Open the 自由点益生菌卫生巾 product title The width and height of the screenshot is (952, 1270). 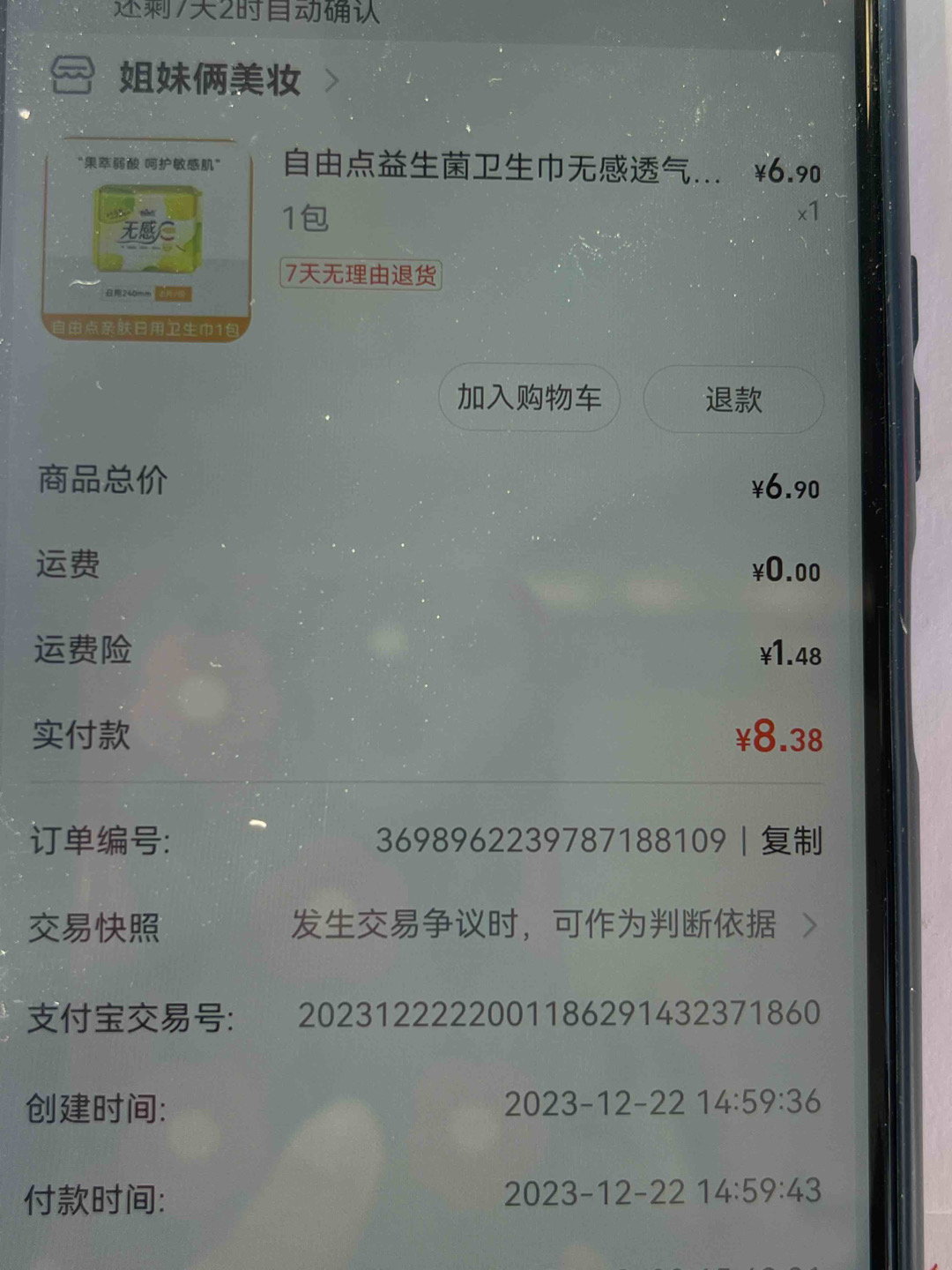click(501, 166)
